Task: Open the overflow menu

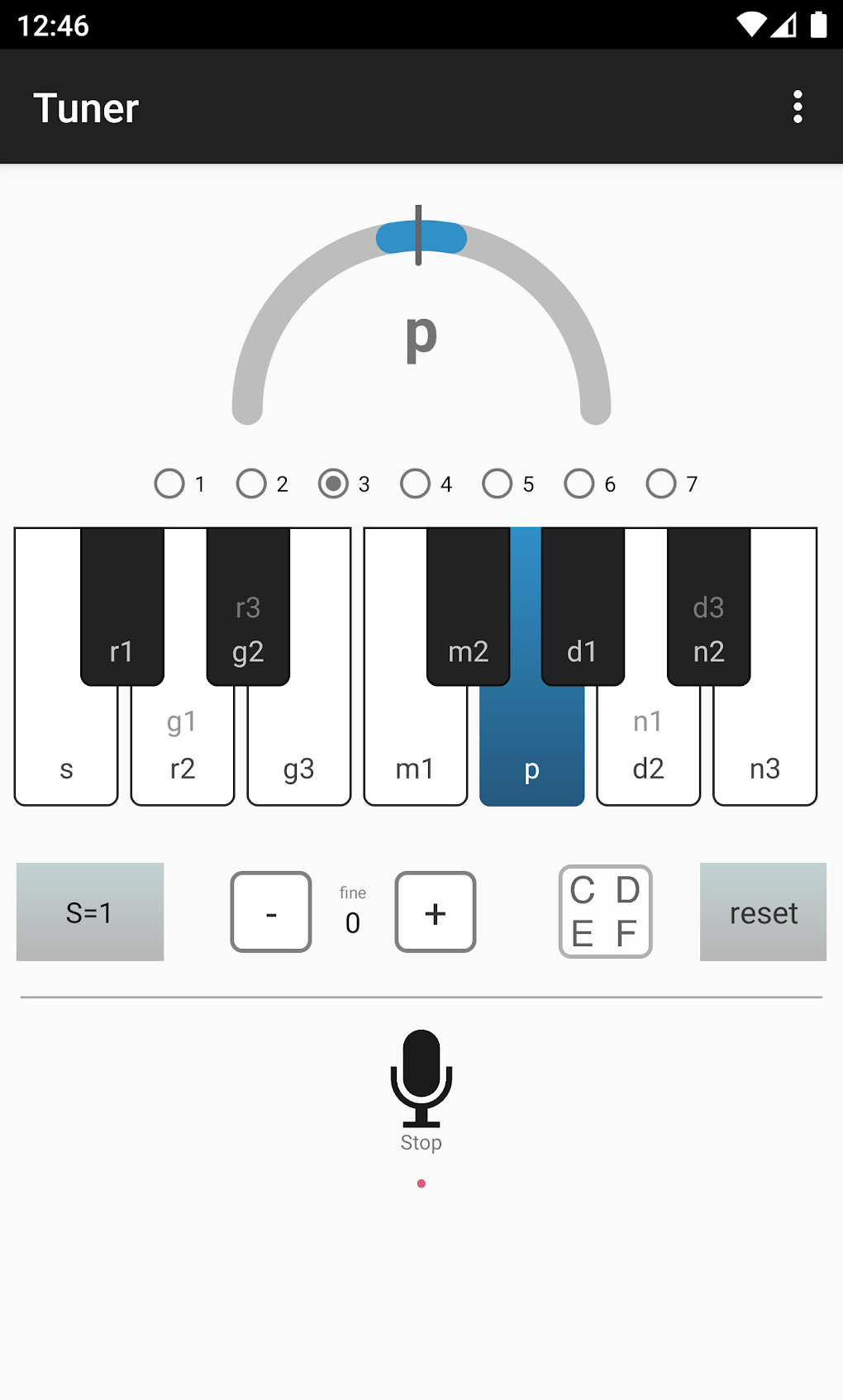Action: pos(798,107)
